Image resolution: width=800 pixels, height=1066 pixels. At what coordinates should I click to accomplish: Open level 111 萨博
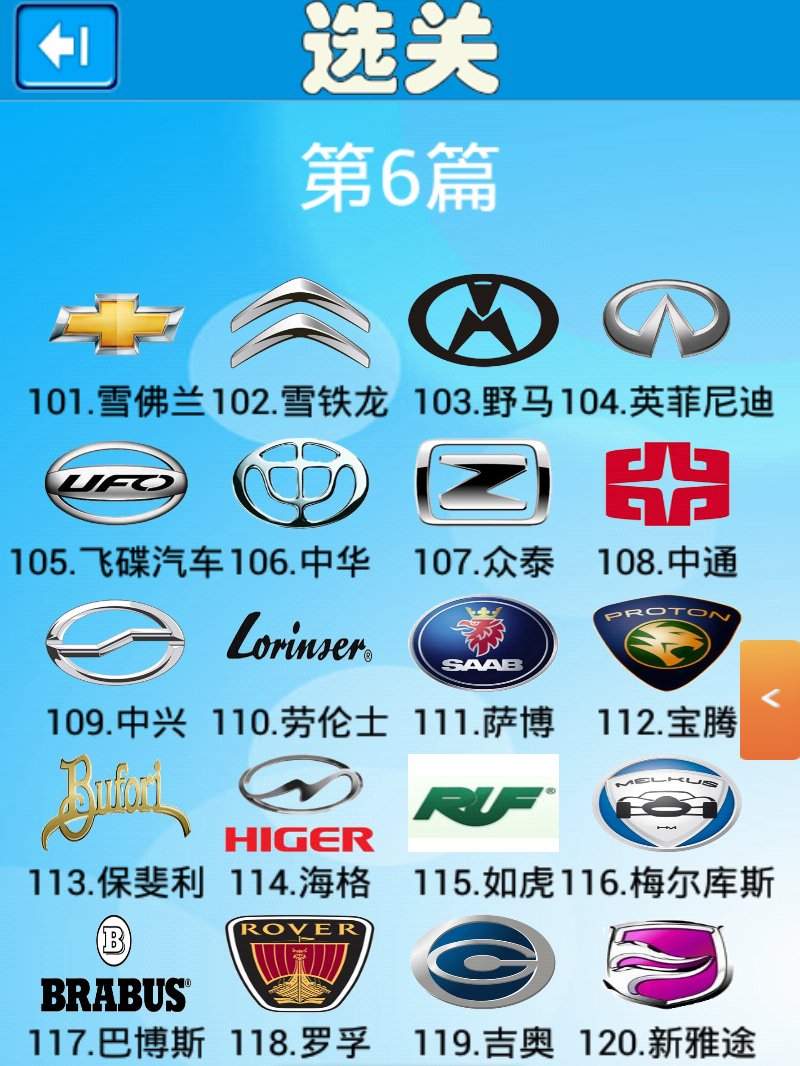tap(483, 642)
